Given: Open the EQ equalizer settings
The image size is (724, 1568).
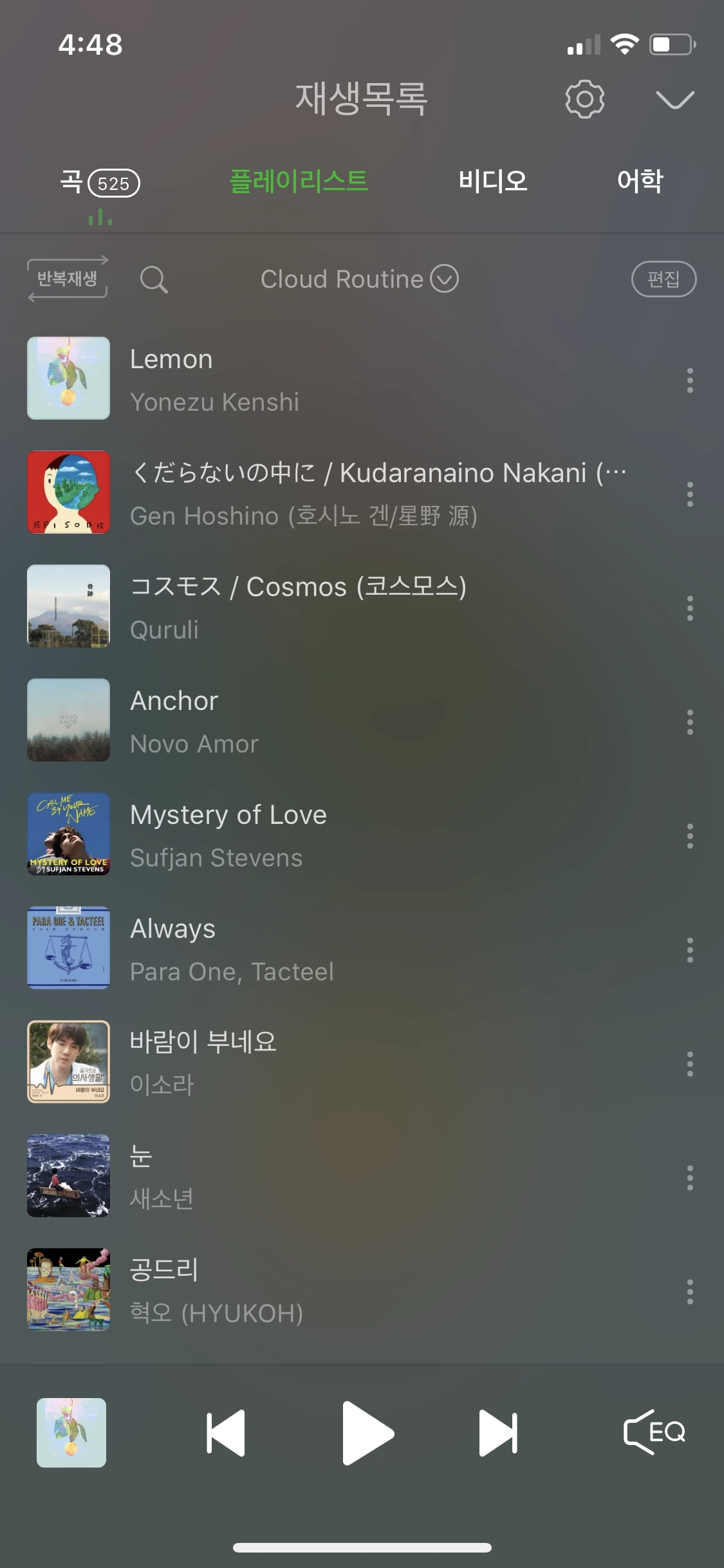Looking at the screenshot, I should [x=654, y=1432].
